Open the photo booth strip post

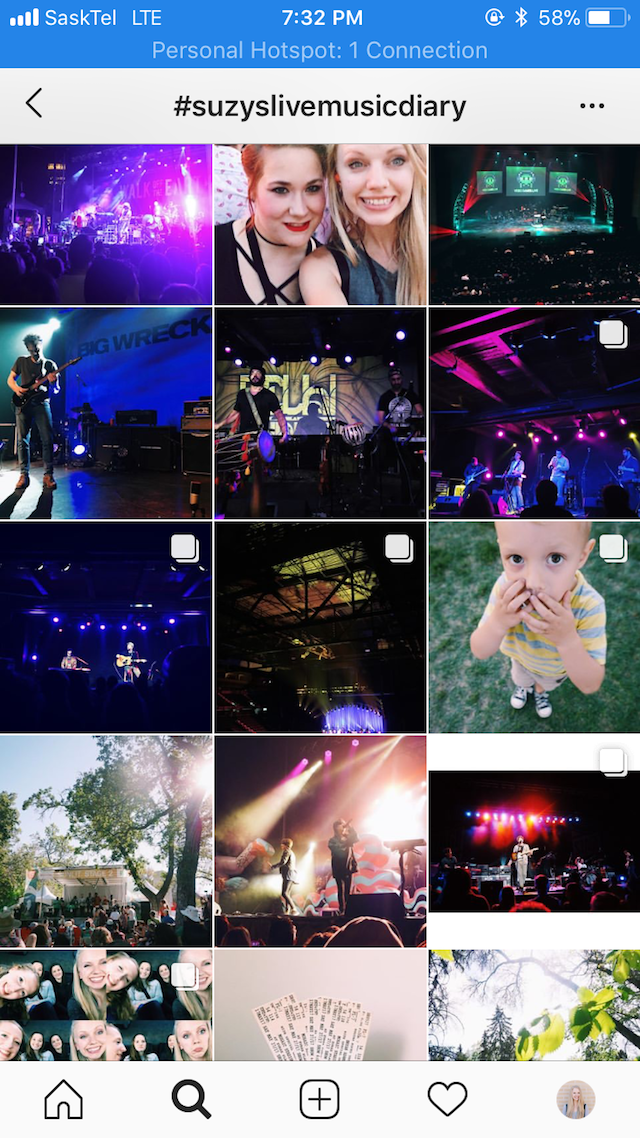pyautogui.click(x=105, y=1005)
